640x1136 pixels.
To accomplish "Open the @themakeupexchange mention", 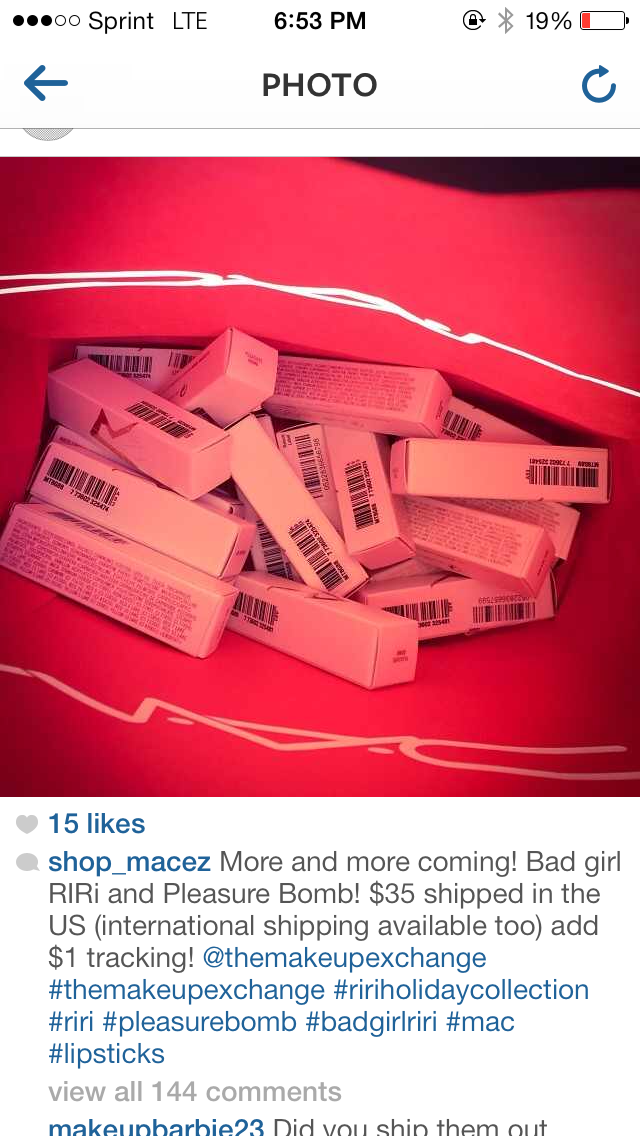I will (344, 958).
